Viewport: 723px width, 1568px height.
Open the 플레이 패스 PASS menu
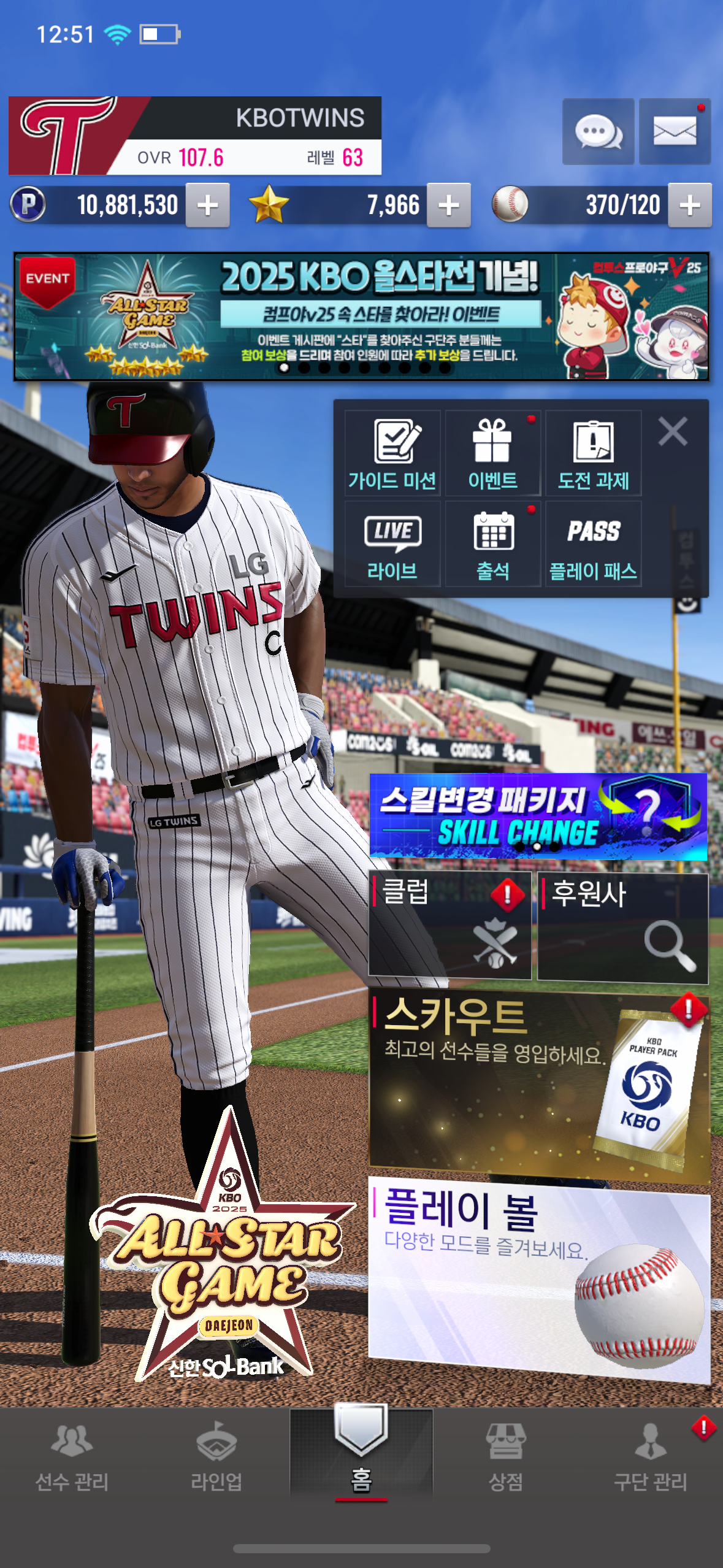(594, 544)
